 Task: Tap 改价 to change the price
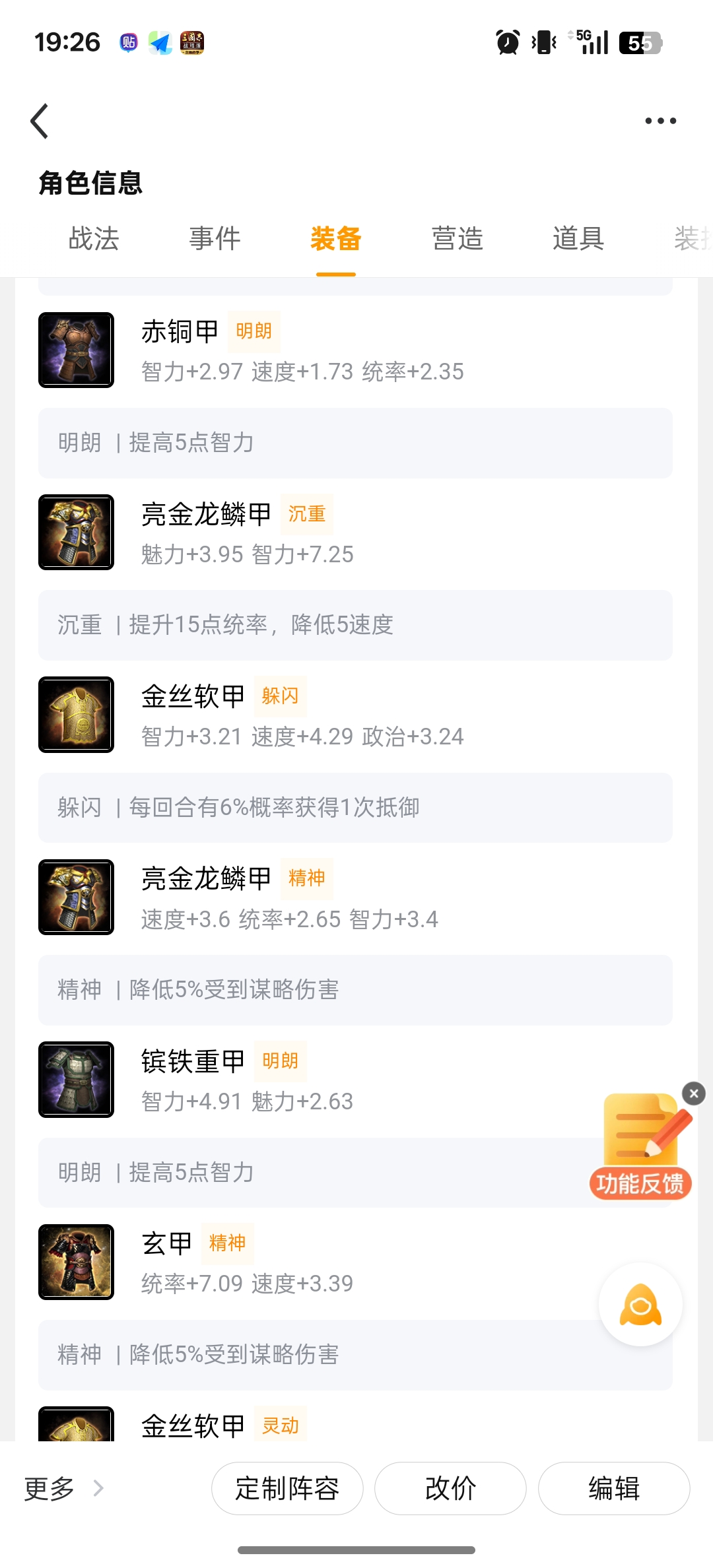click(450, 1489)
